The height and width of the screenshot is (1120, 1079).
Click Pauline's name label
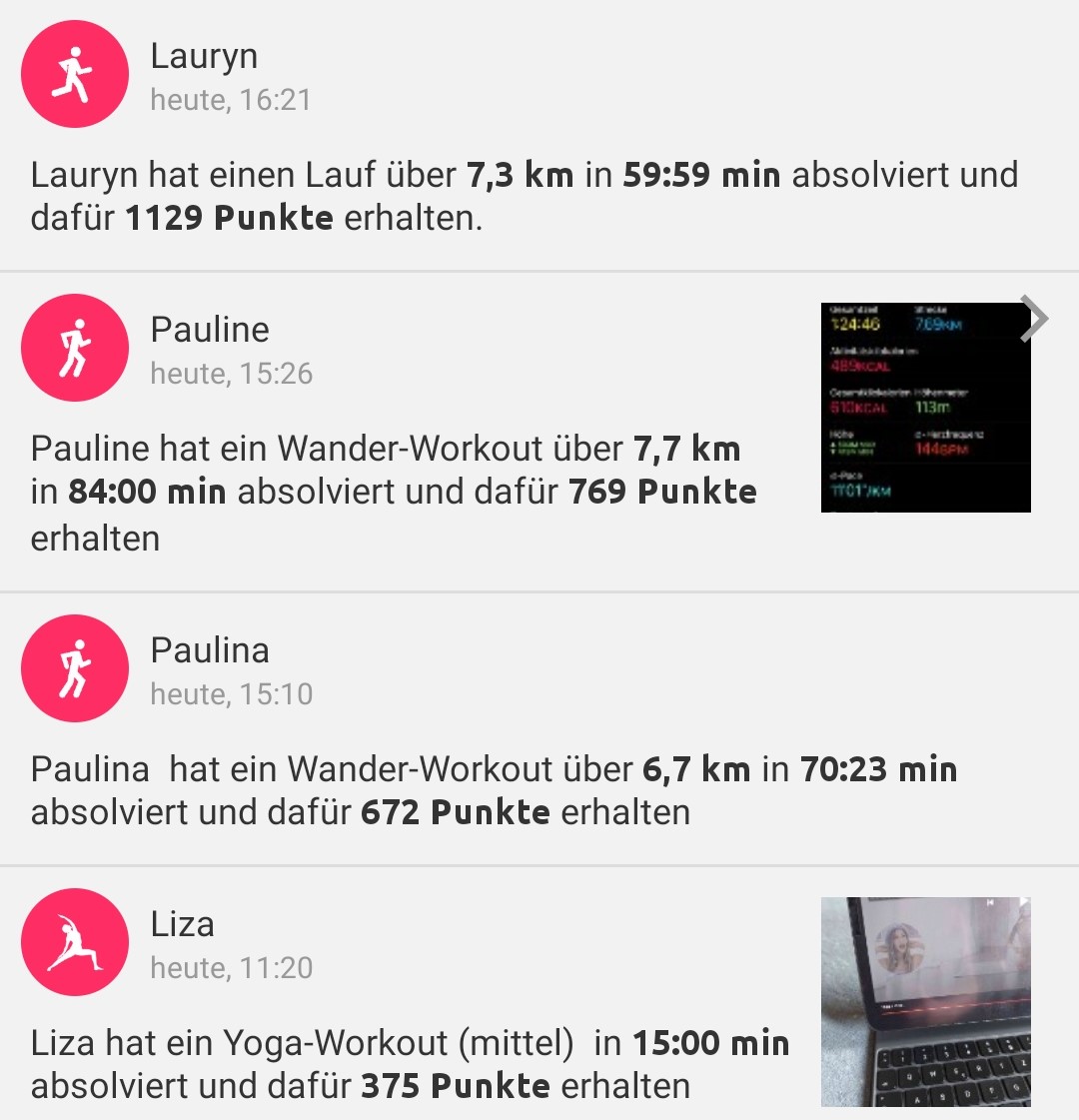coord(210,330)
